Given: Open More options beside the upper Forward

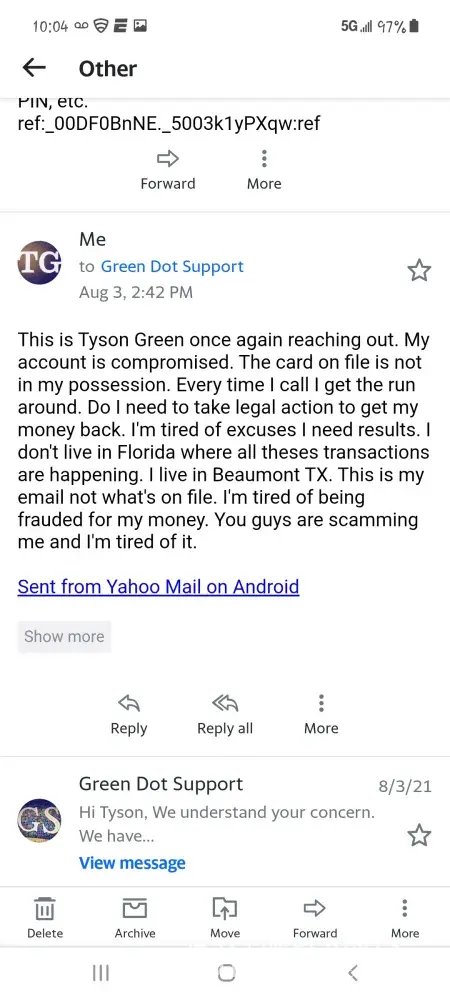Looking at the screenshot, I should pos(264,170).
